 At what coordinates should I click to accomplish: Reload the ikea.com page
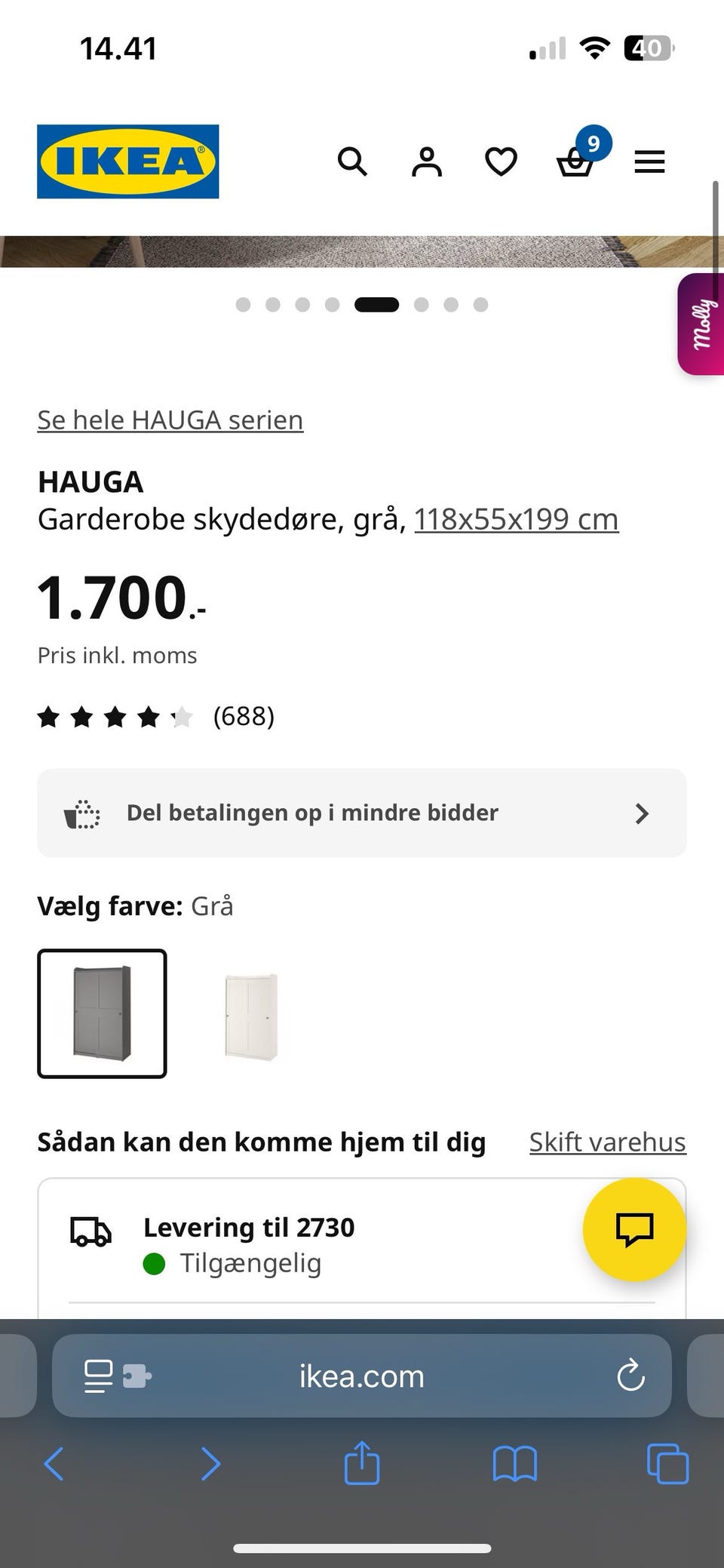[x=631, y=1376]
